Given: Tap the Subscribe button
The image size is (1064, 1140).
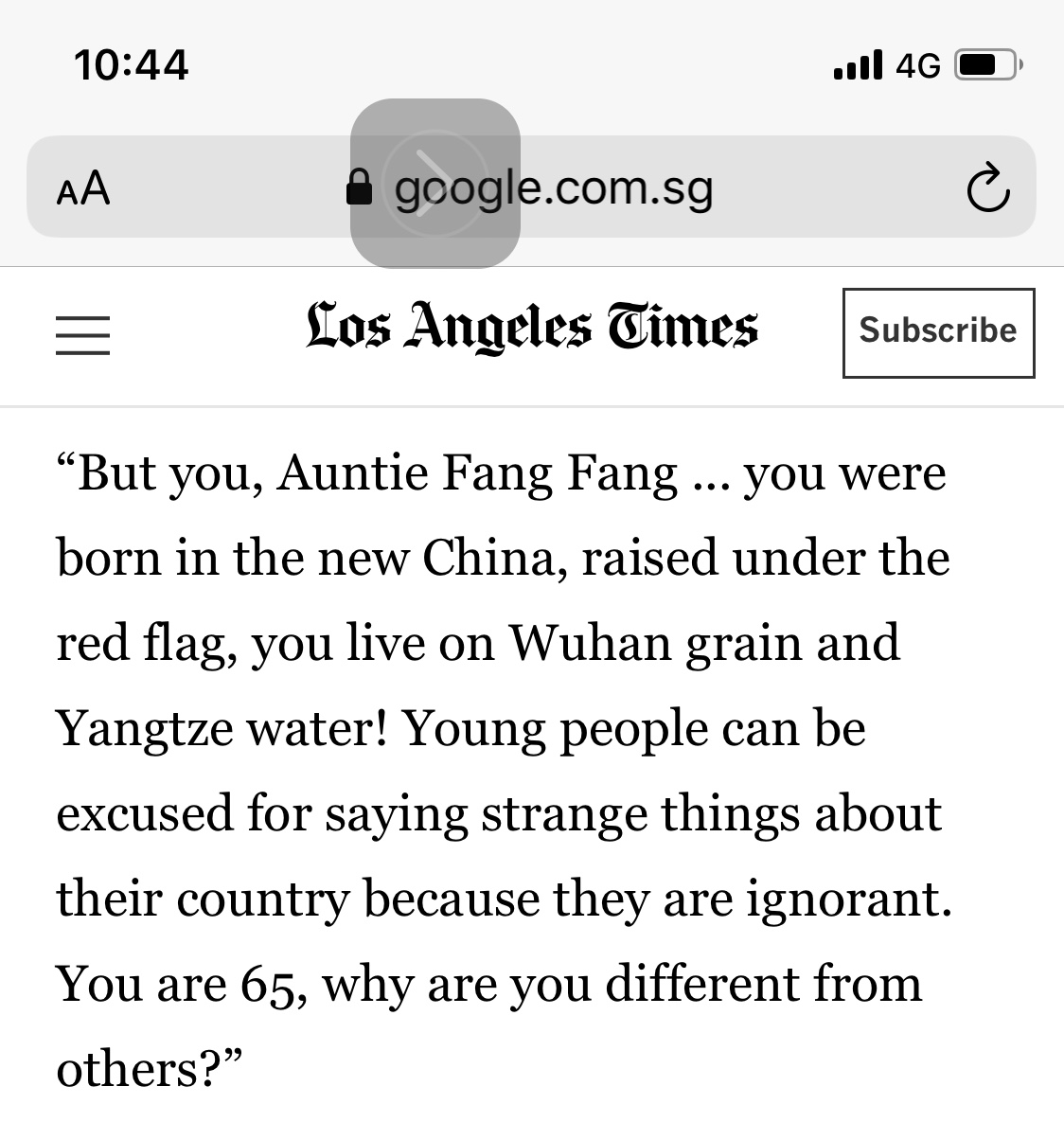Looking at the screenshot, I should tap(937, 332).
